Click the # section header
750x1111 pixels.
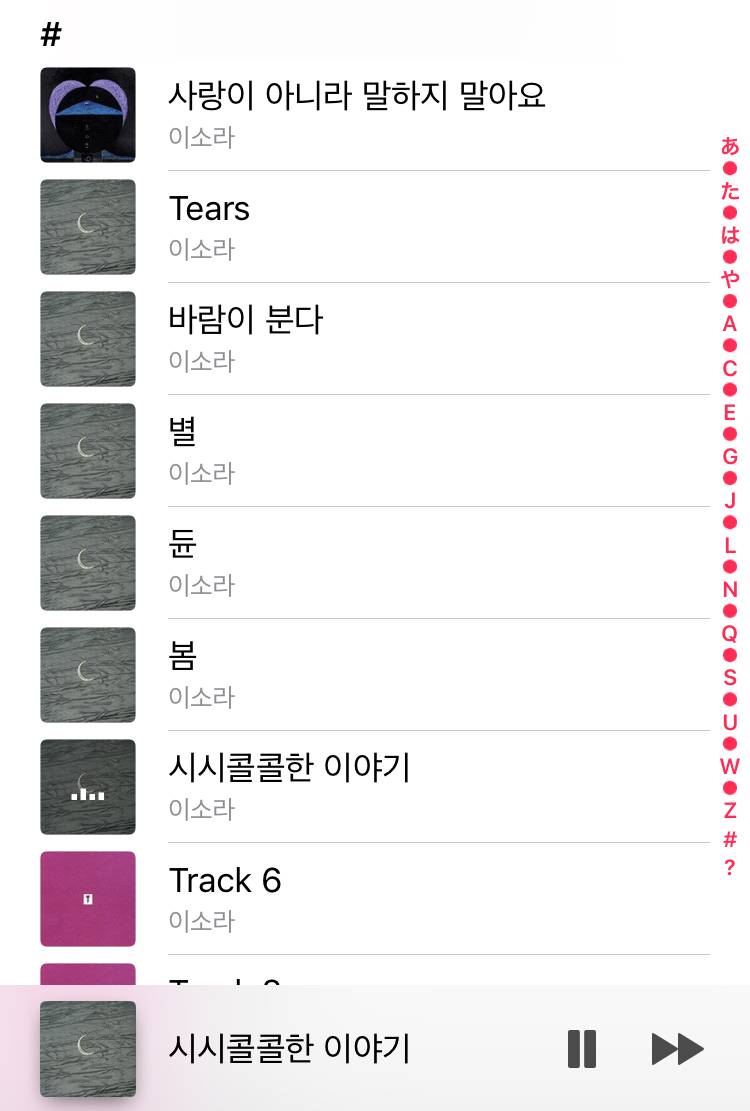51,33
